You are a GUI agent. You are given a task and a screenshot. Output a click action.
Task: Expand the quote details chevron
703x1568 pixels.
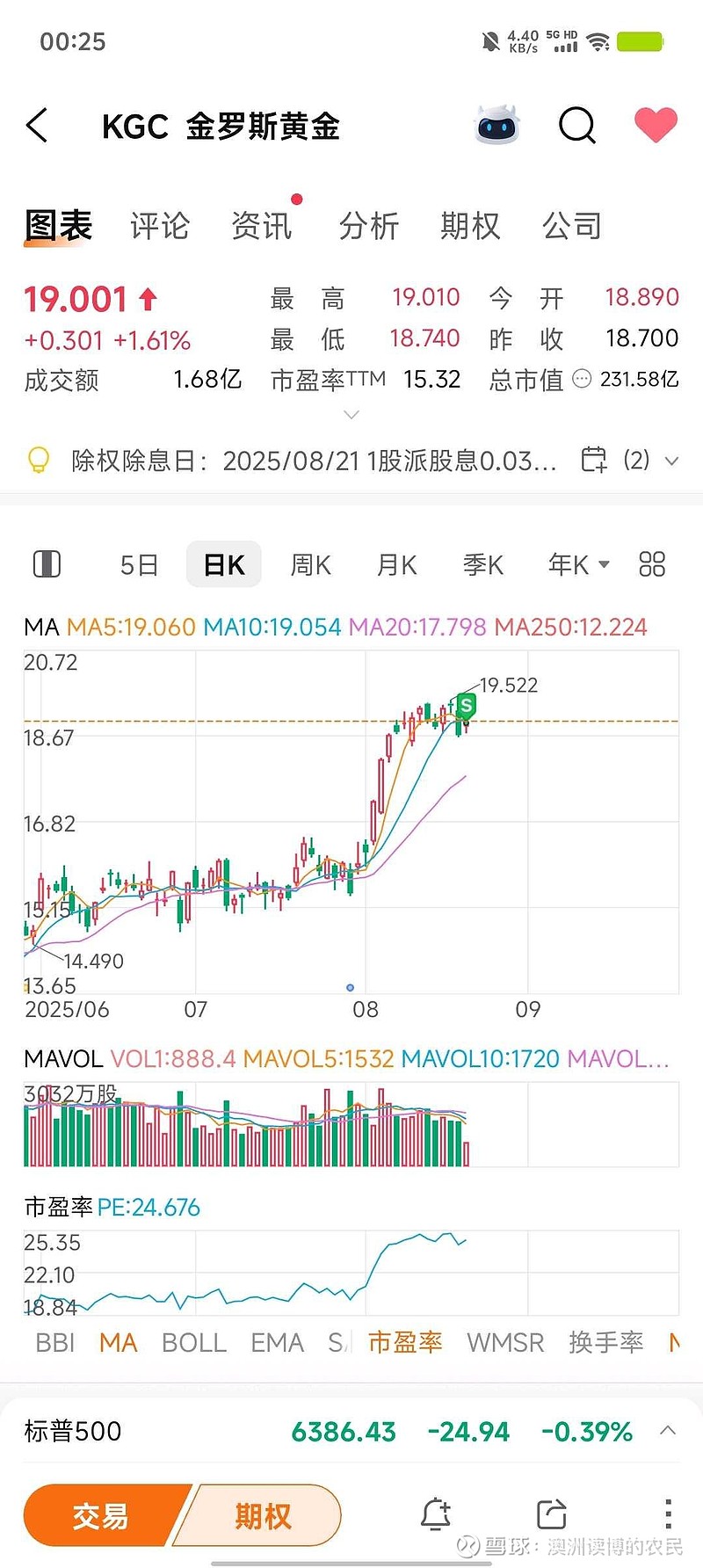coord(351,414)
